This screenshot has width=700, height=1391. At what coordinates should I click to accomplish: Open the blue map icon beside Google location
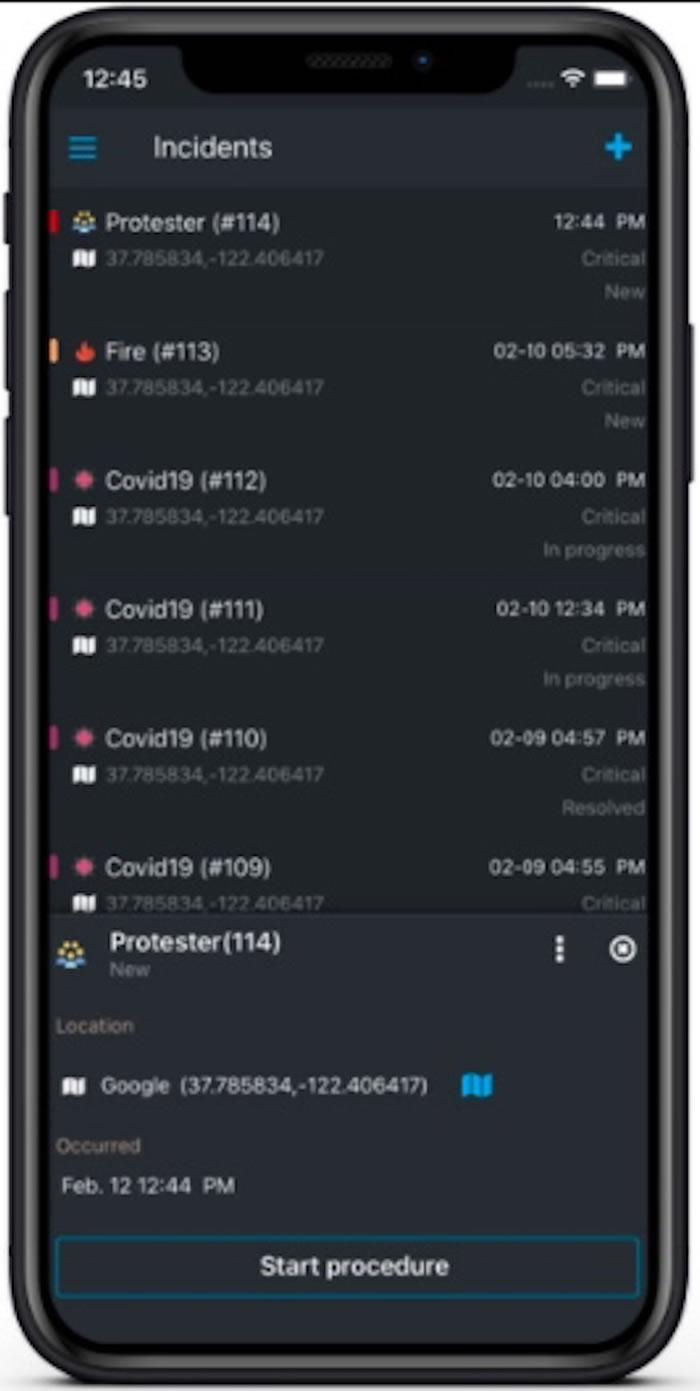click(477, 1085)
